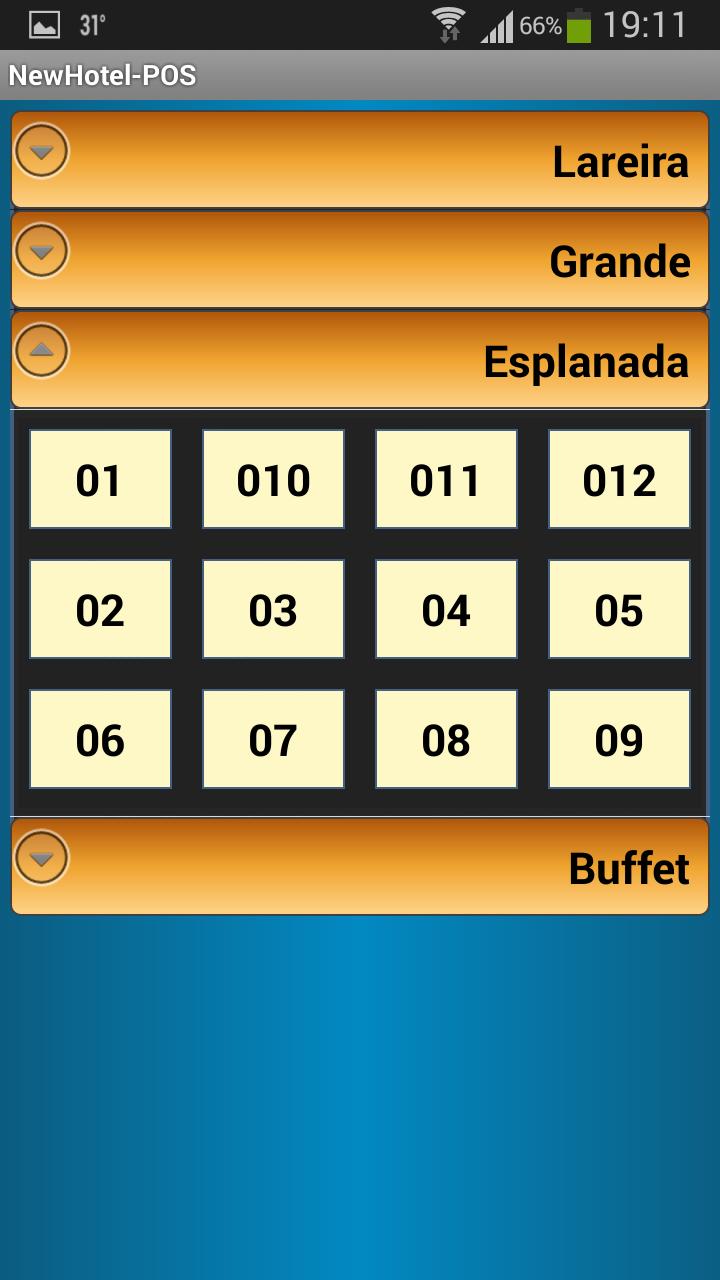The image size is (720, 1280).
Task: Select table 010
Action: tap(273, 480)
